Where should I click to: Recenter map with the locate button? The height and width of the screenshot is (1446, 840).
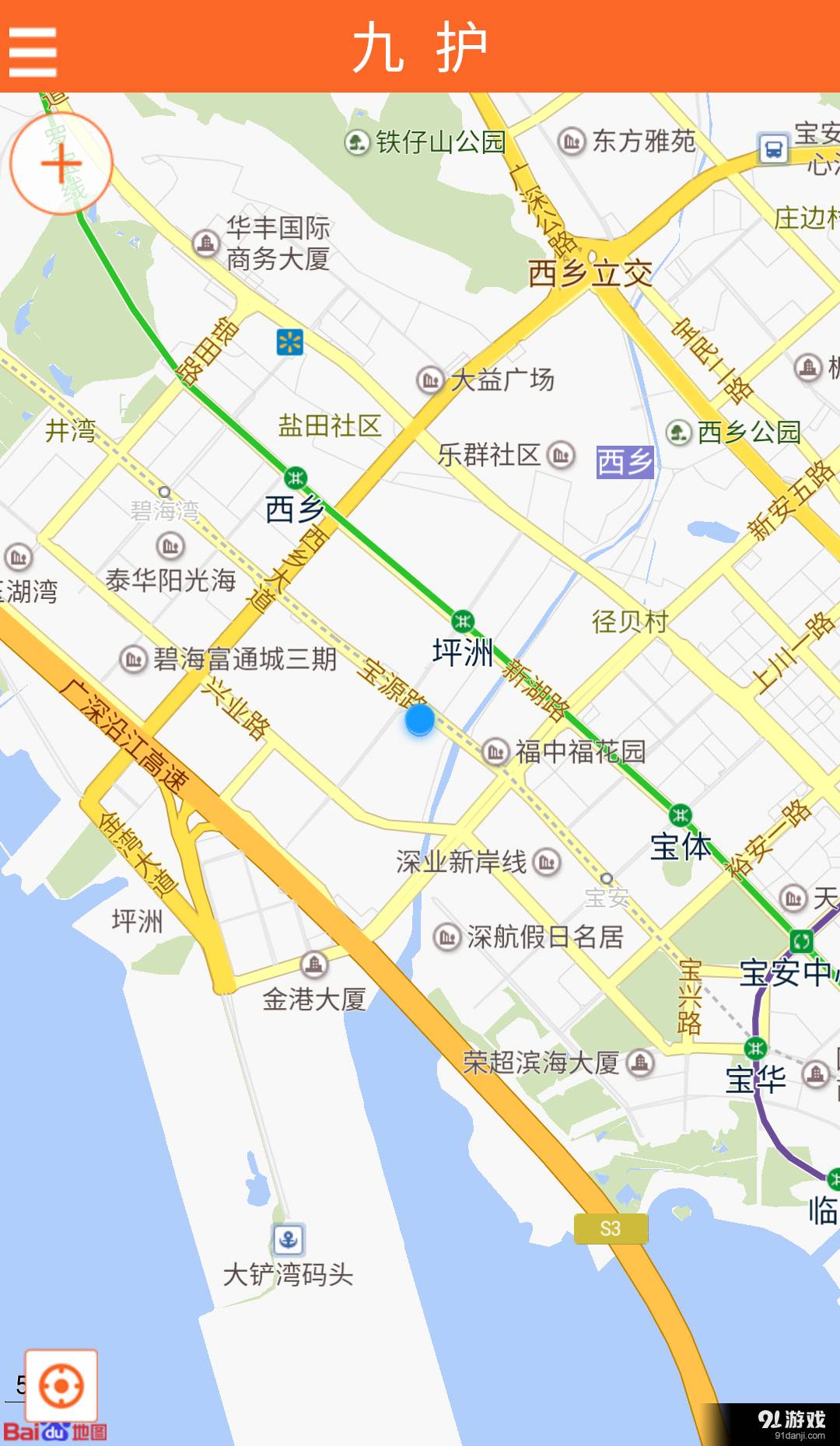[x=61, y=1385]
